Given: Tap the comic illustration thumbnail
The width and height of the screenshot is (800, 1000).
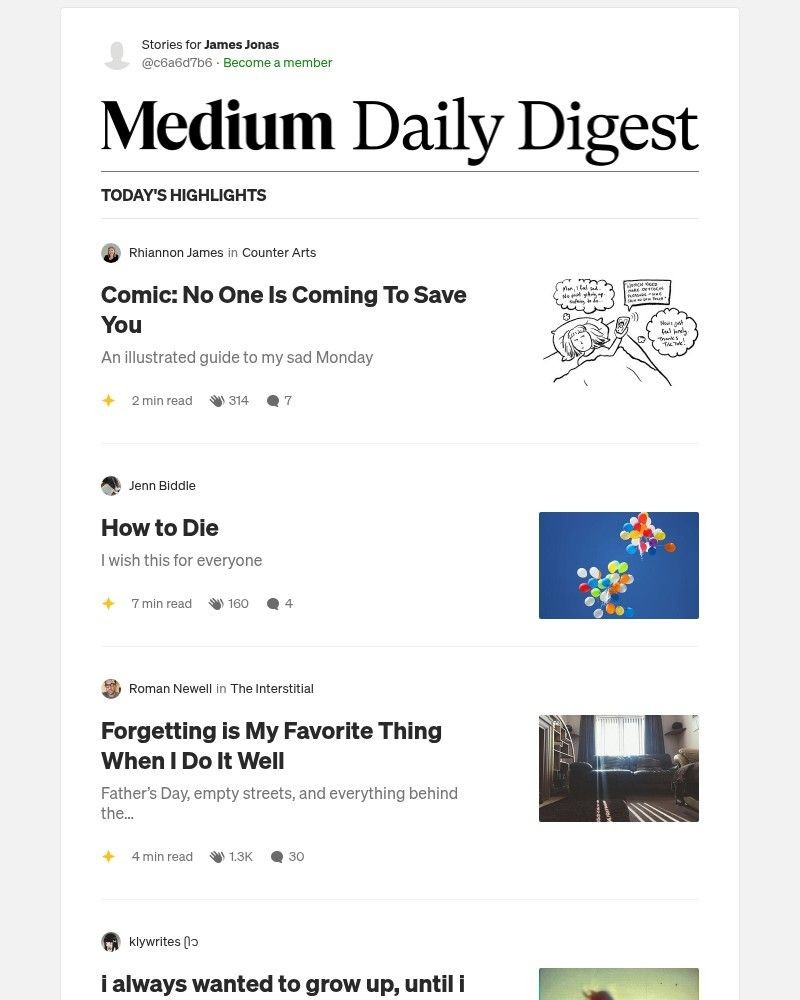Looking at the screenshot, I should tap(619, 332).
